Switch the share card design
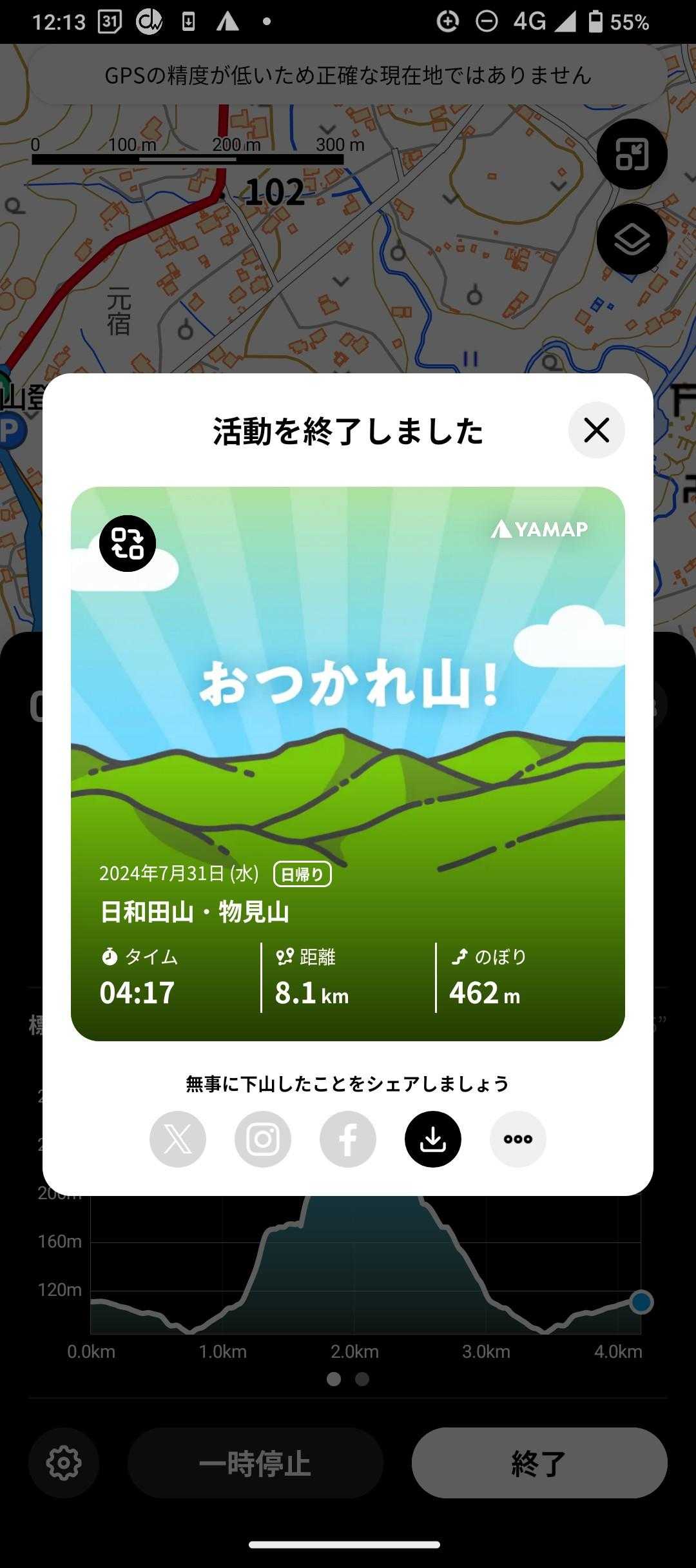 128,544
